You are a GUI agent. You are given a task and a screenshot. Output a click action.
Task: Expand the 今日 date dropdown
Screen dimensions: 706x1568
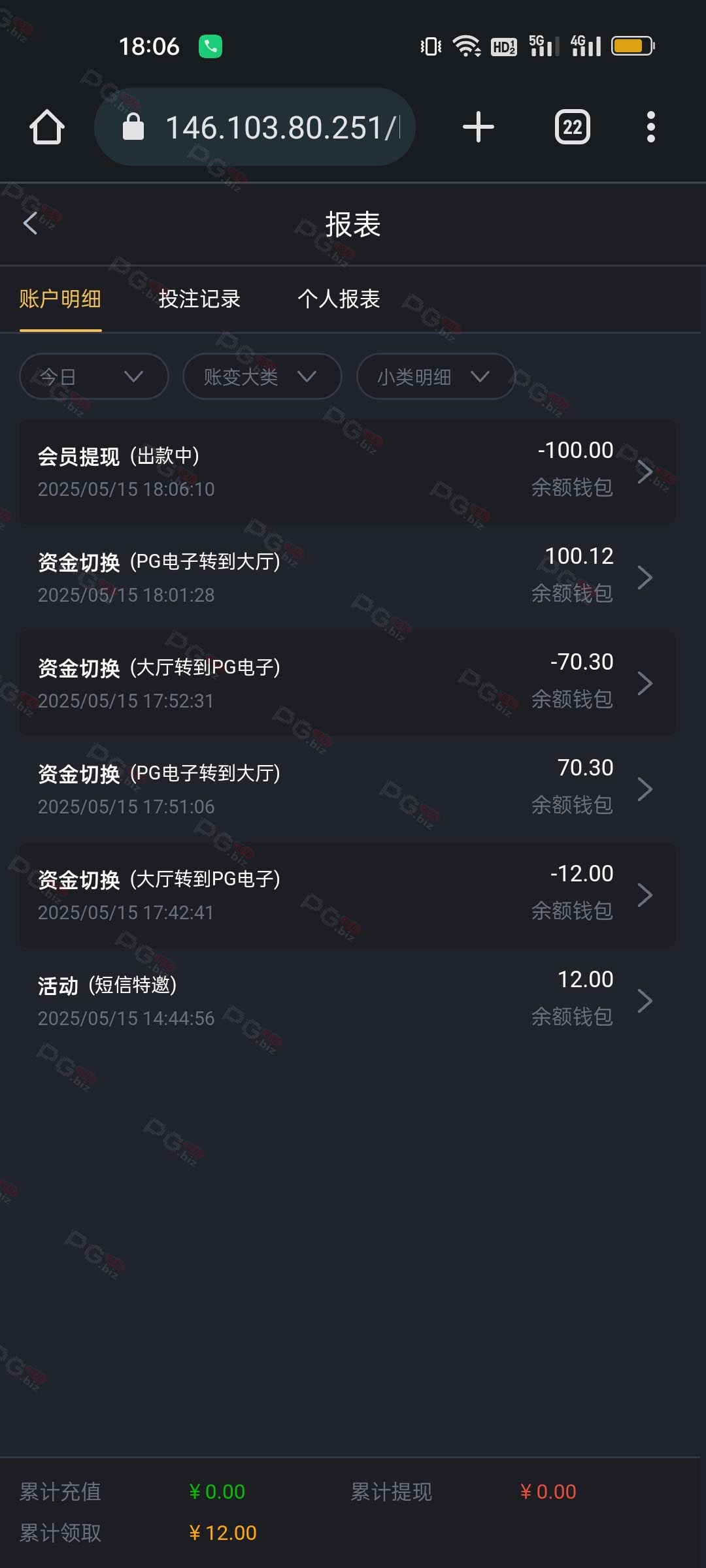coord(94,376)
